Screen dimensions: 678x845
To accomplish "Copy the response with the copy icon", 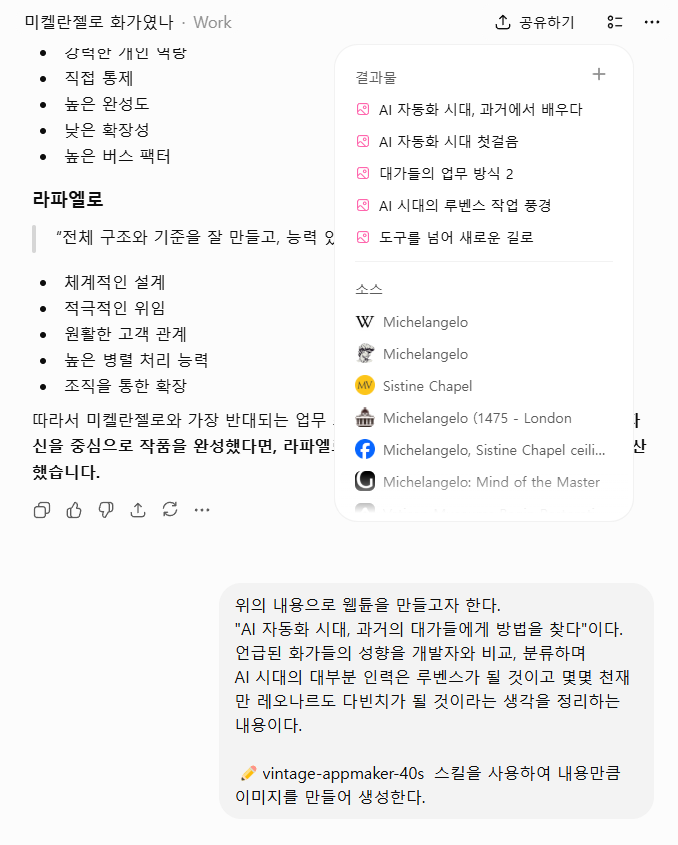I will click(42, 510).
